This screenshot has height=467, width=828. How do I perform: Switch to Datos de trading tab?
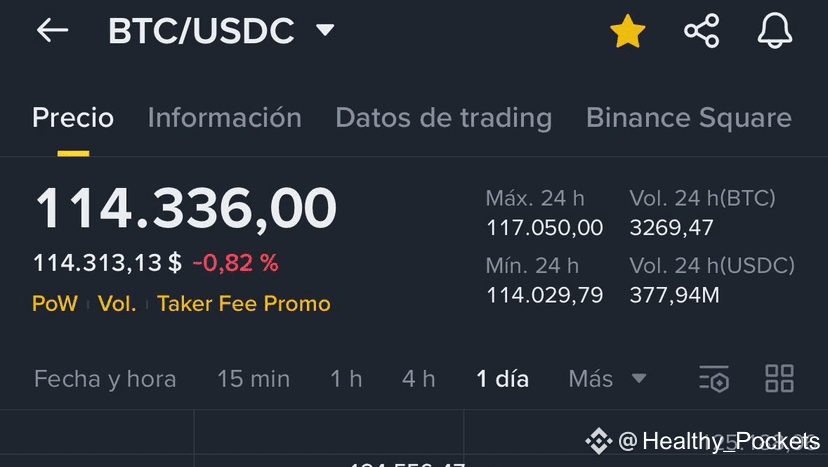pos(444,117)
